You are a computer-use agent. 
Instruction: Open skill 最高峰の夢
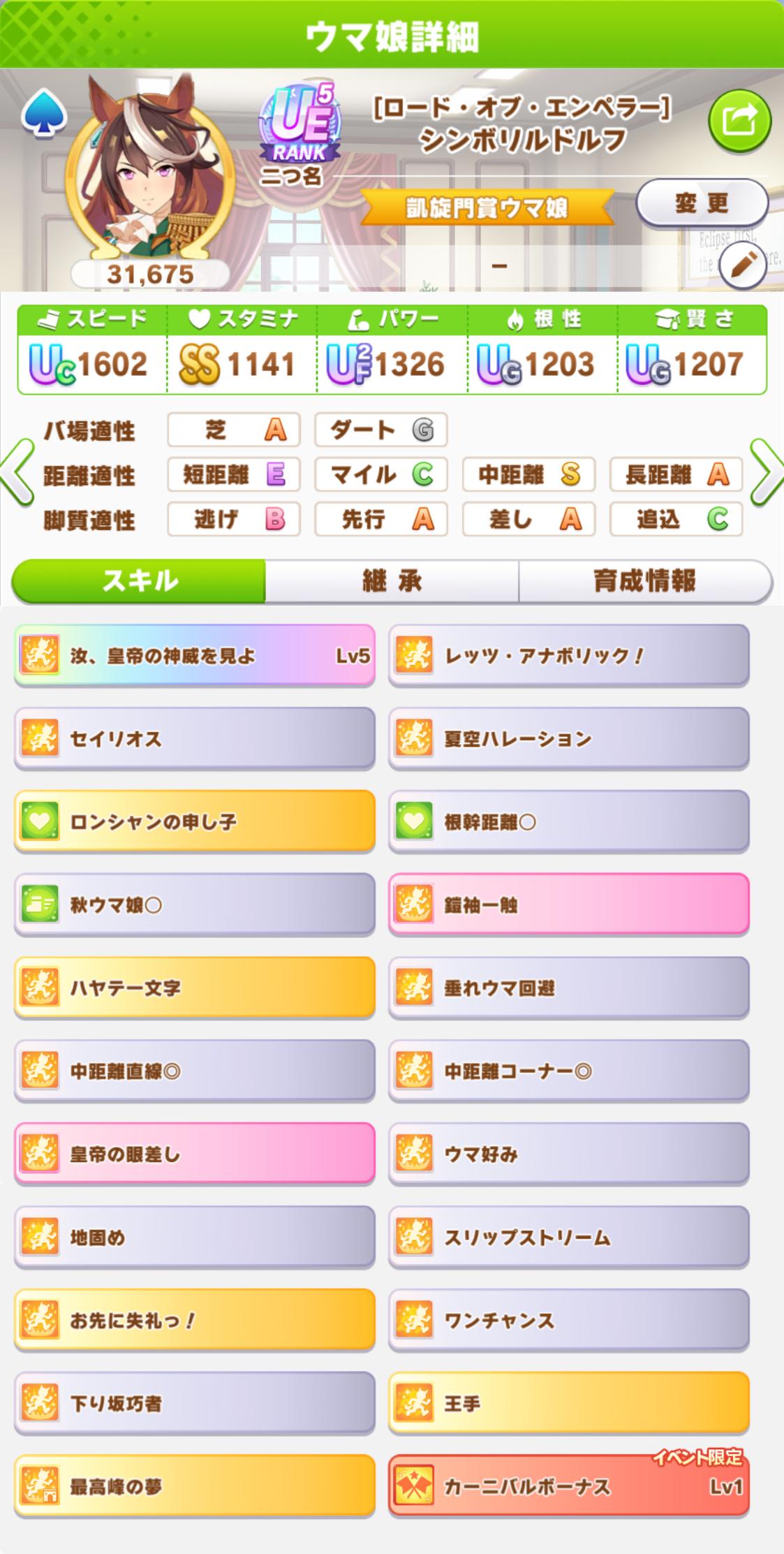click(x=195, y=1486)
